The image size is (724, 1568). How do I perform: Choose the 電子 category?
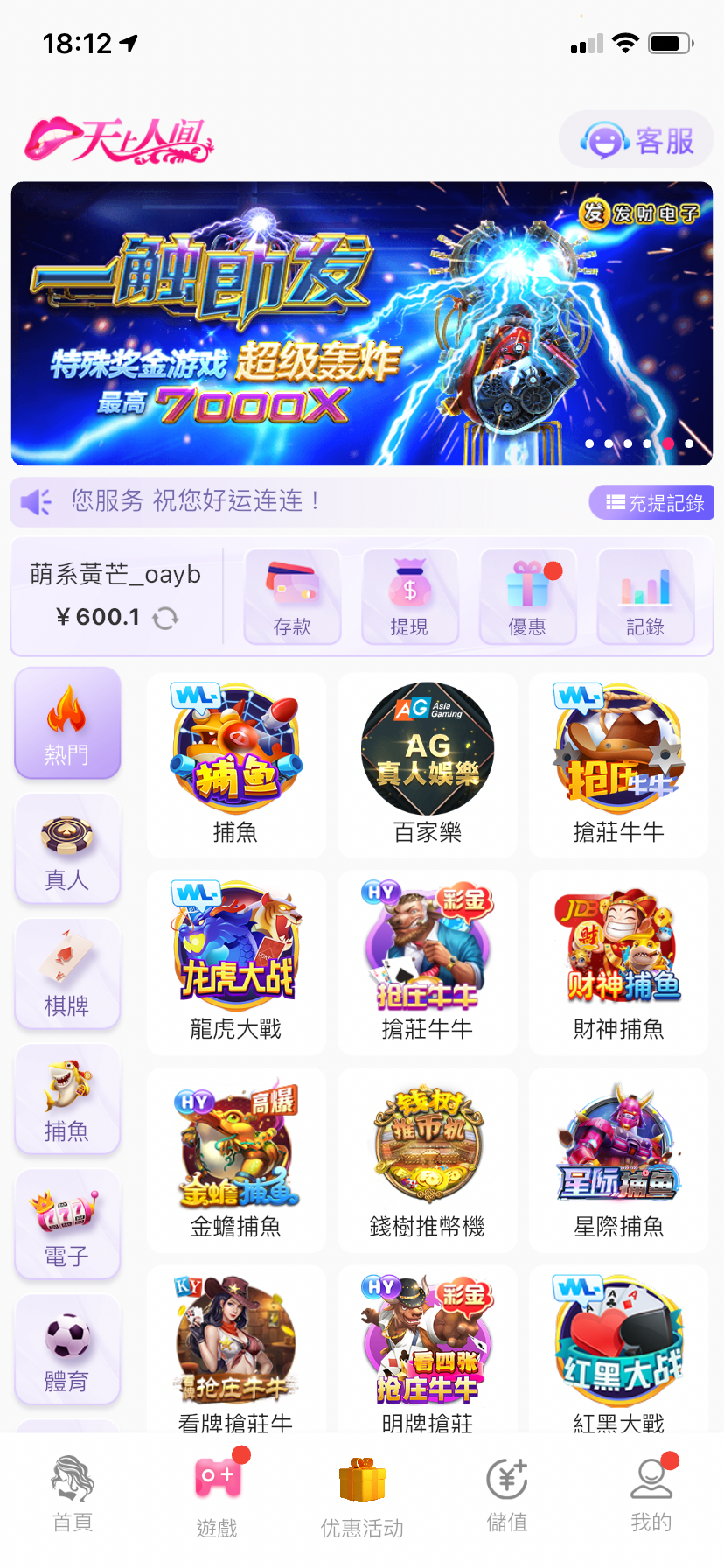(67, 1225)
